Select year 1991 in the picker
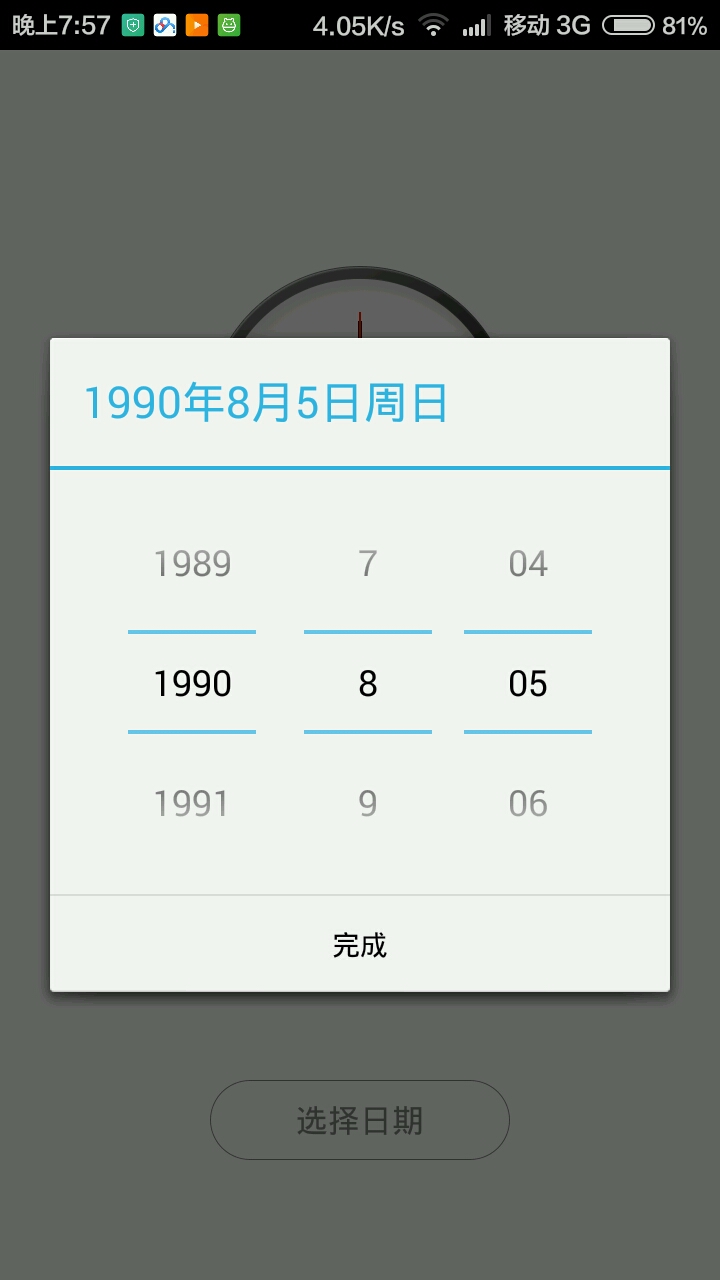The height and width of the screenshot is (1280, 720). click(192, 804)
